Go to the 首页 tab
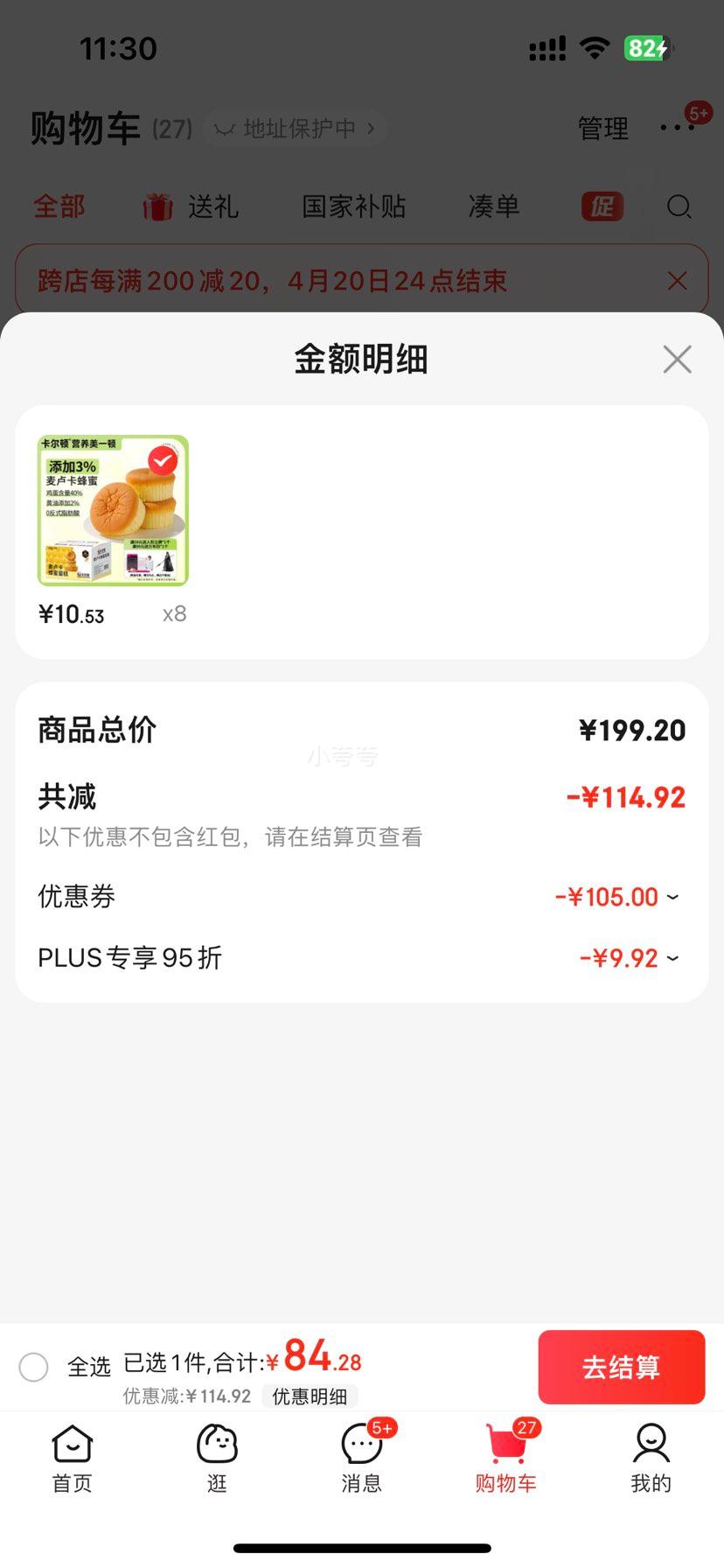The height and width of the screenshot is (1568, 724). 73,1458
